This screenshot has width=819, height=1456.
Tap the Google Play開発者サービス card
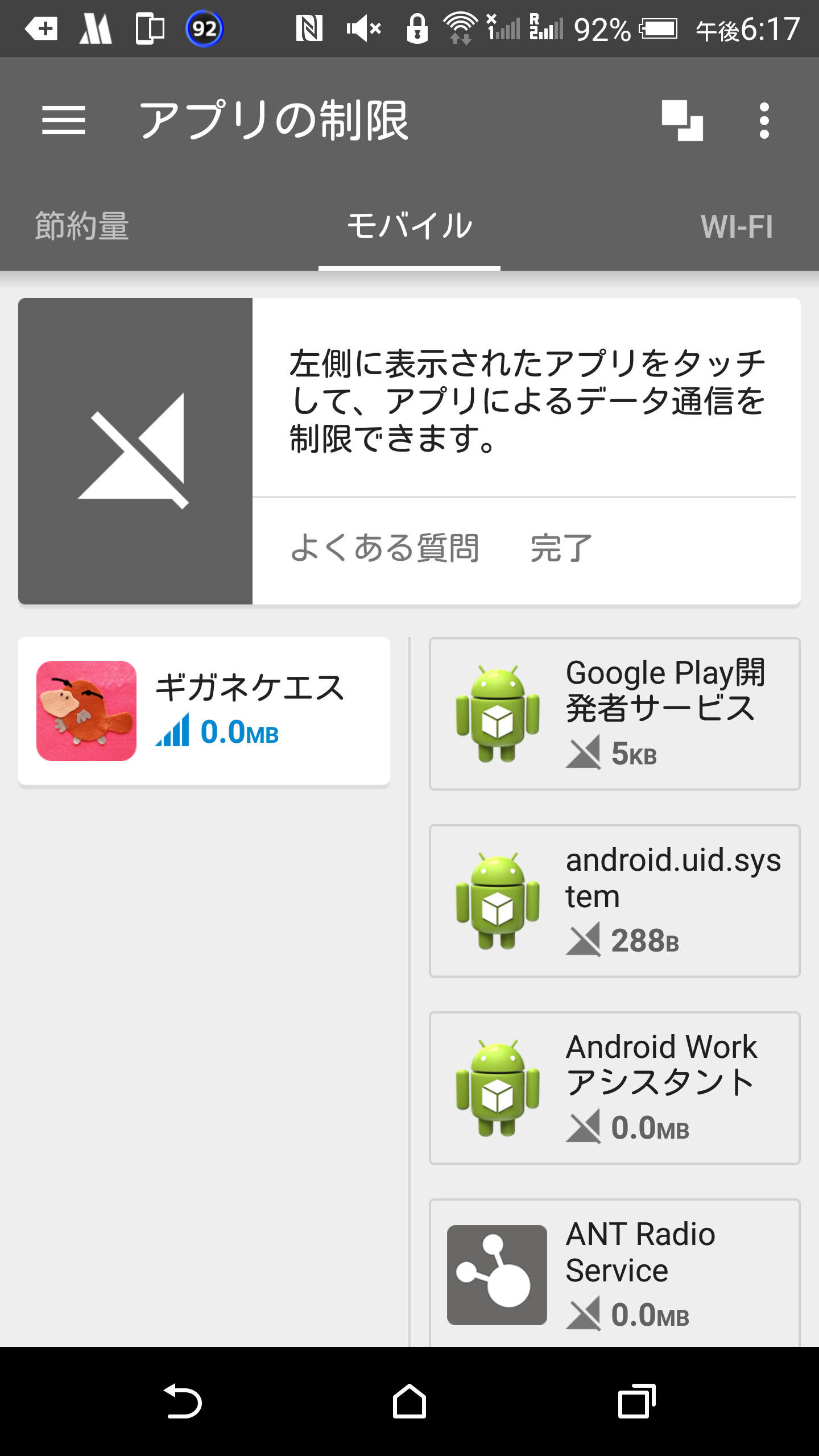(x=615, y=714)
